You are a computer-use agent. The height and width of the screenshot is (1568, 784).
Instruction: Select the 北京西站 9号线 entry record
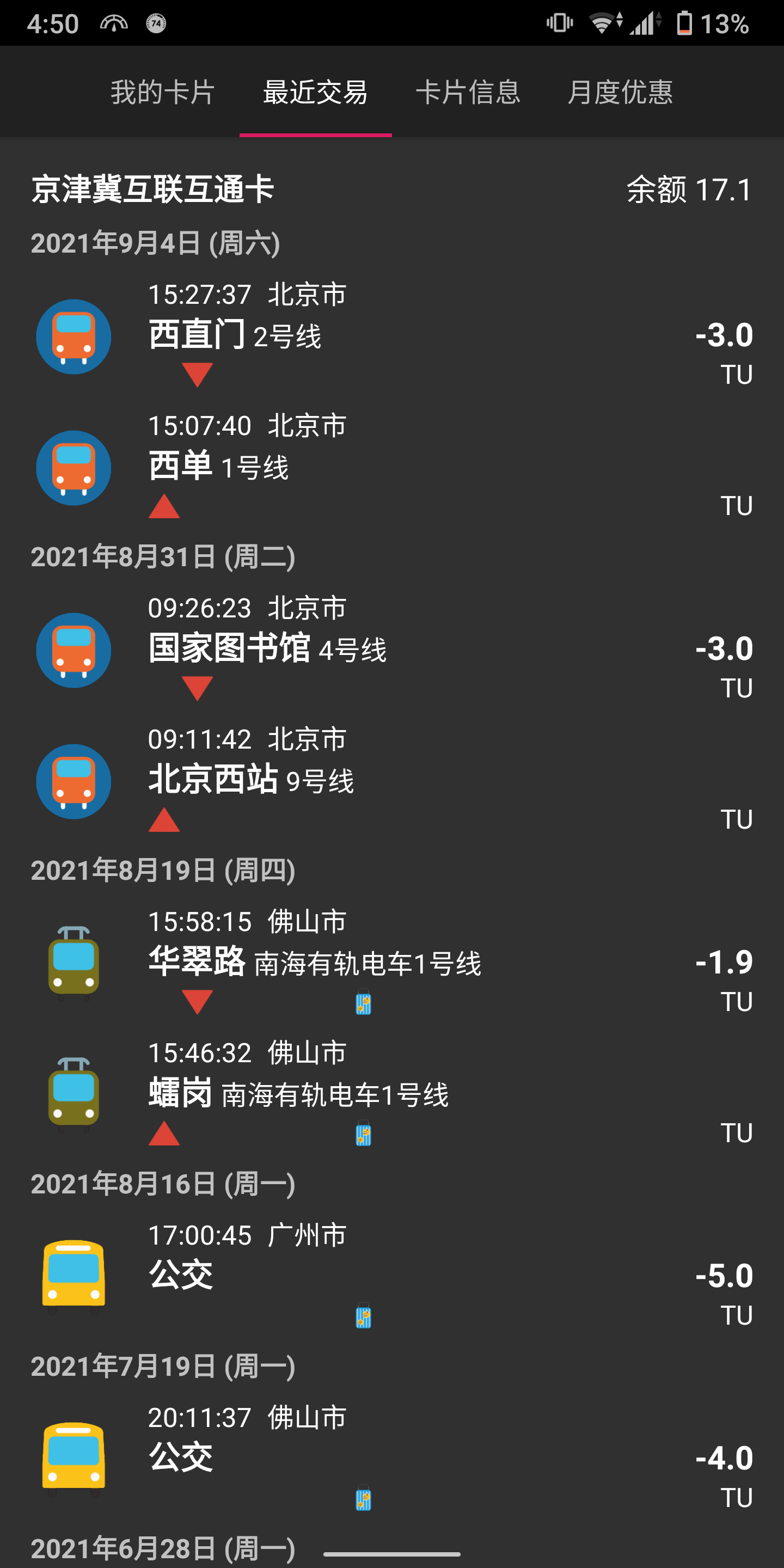(392, 781)
